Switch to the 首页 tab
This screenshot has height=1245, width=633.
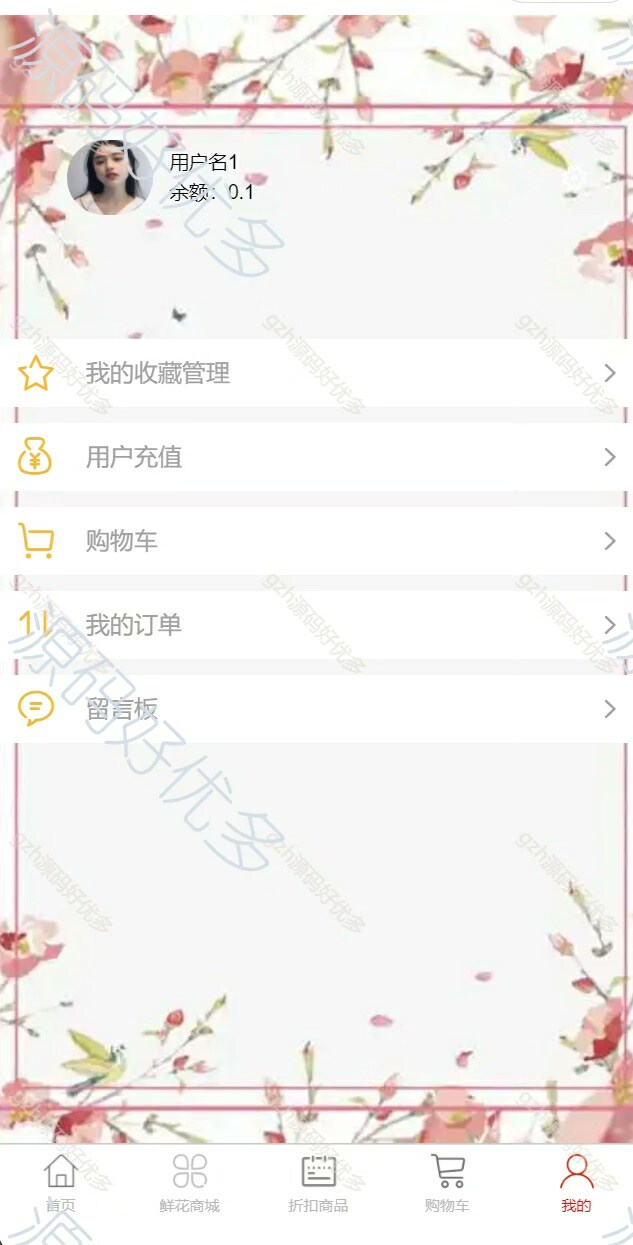pyautogui.click(x=61, y=1183)
